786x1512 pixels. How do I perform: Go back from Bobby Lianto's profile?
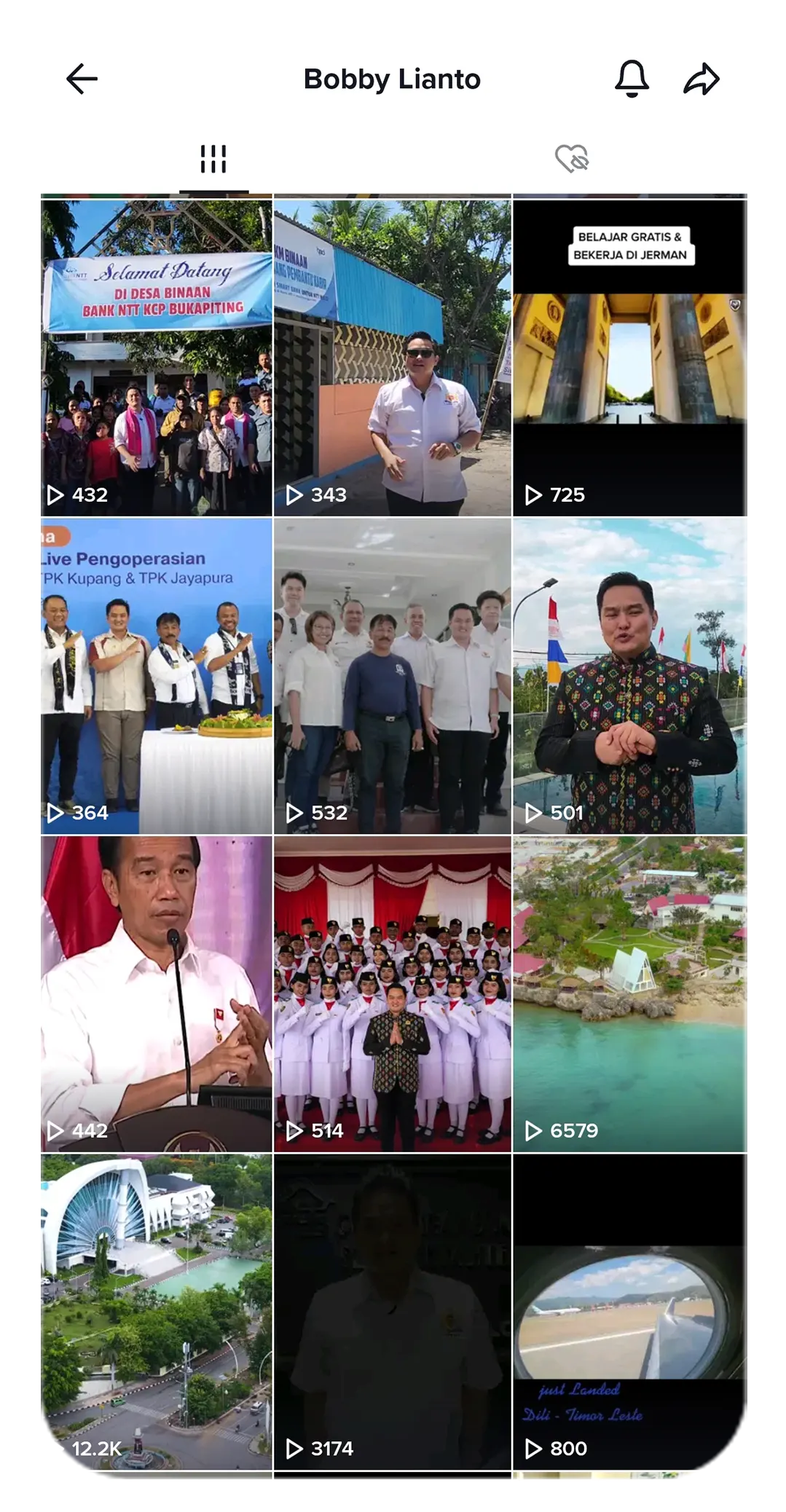coord(82,79)
